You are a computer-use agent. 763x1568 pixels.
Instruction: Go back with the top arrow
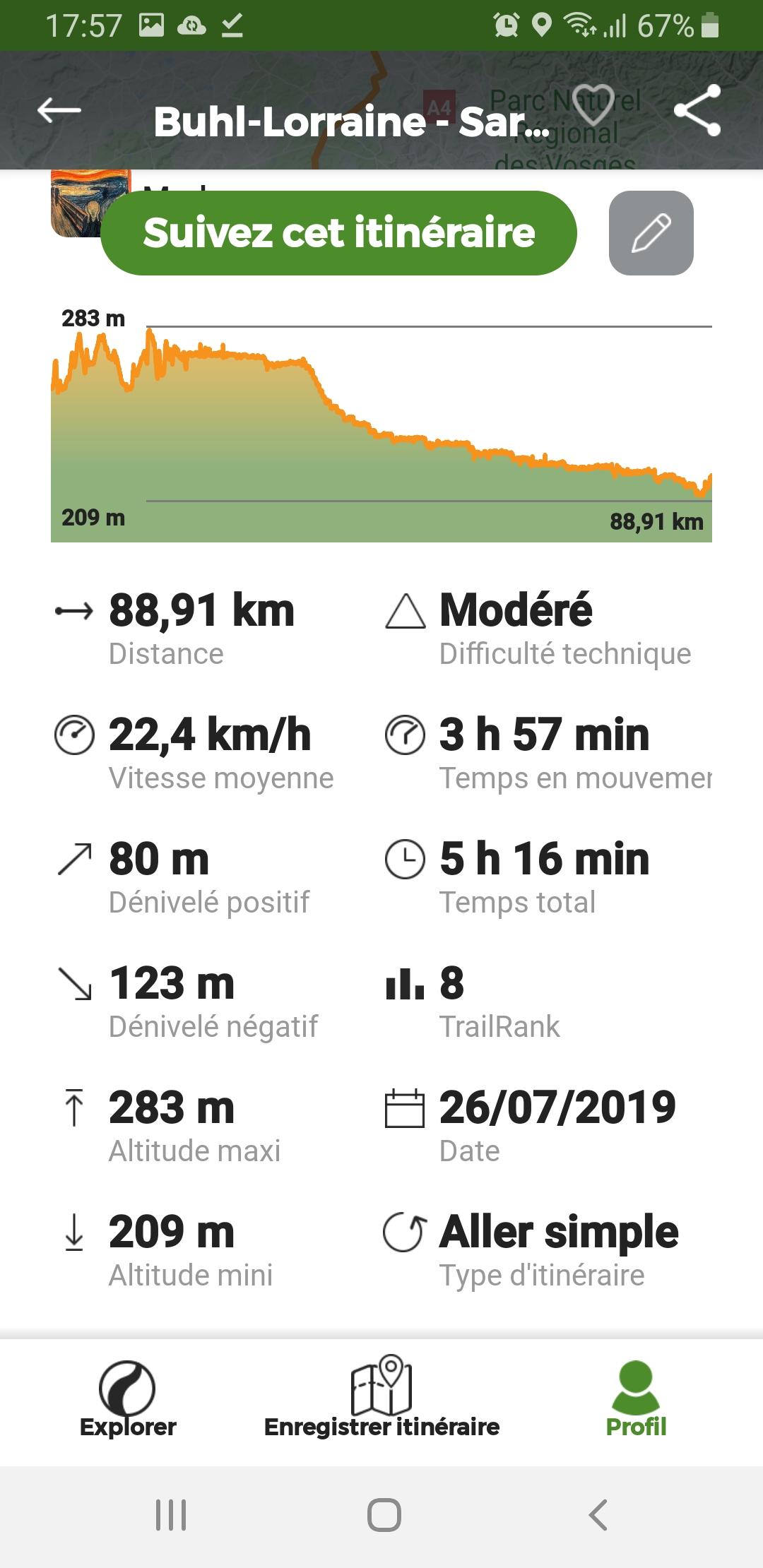pyautogui.click(x=59, y=111)
